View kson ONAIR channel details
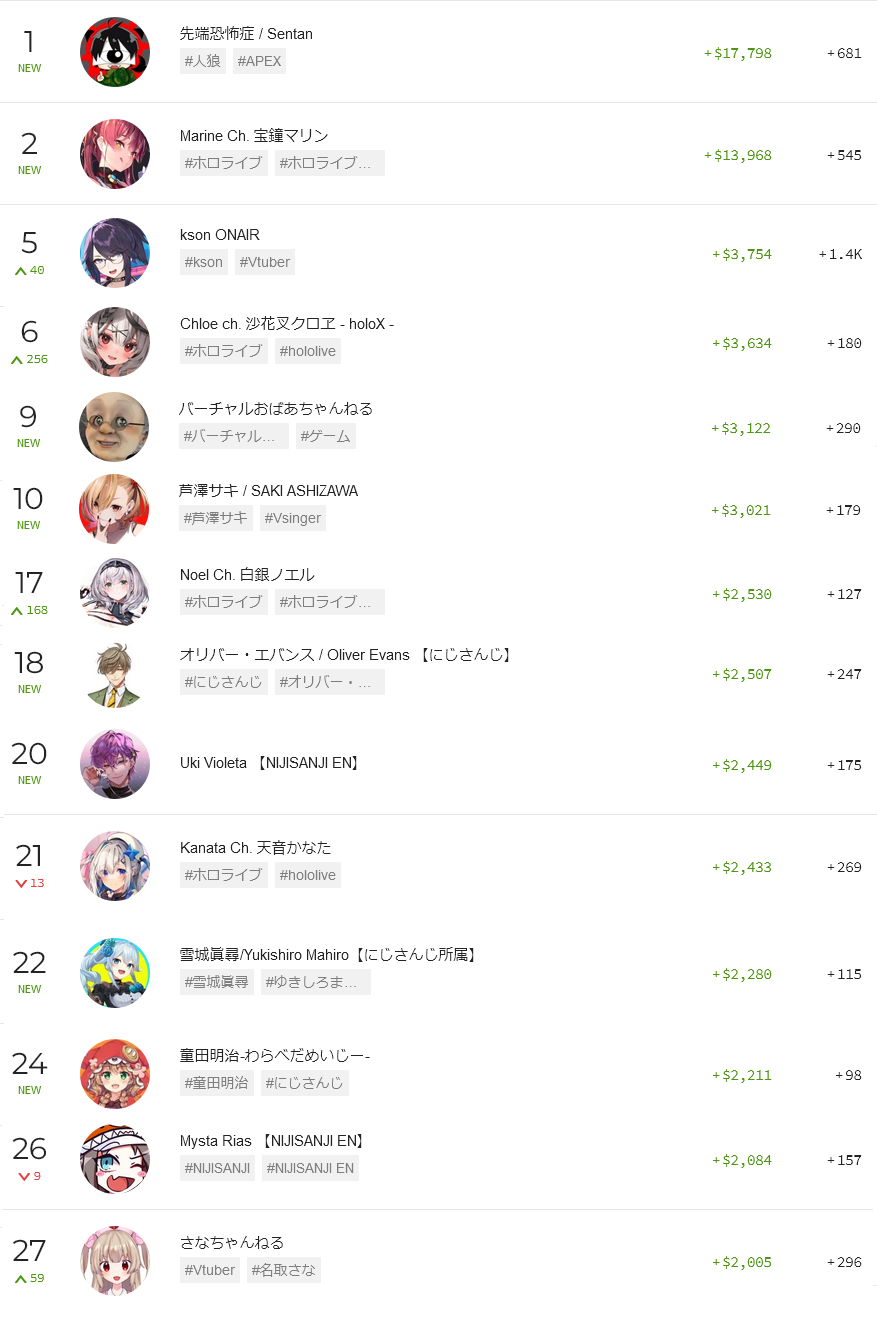Image resolution: width=877 pixels, height=1324 pixels. [x=219, y=235]
